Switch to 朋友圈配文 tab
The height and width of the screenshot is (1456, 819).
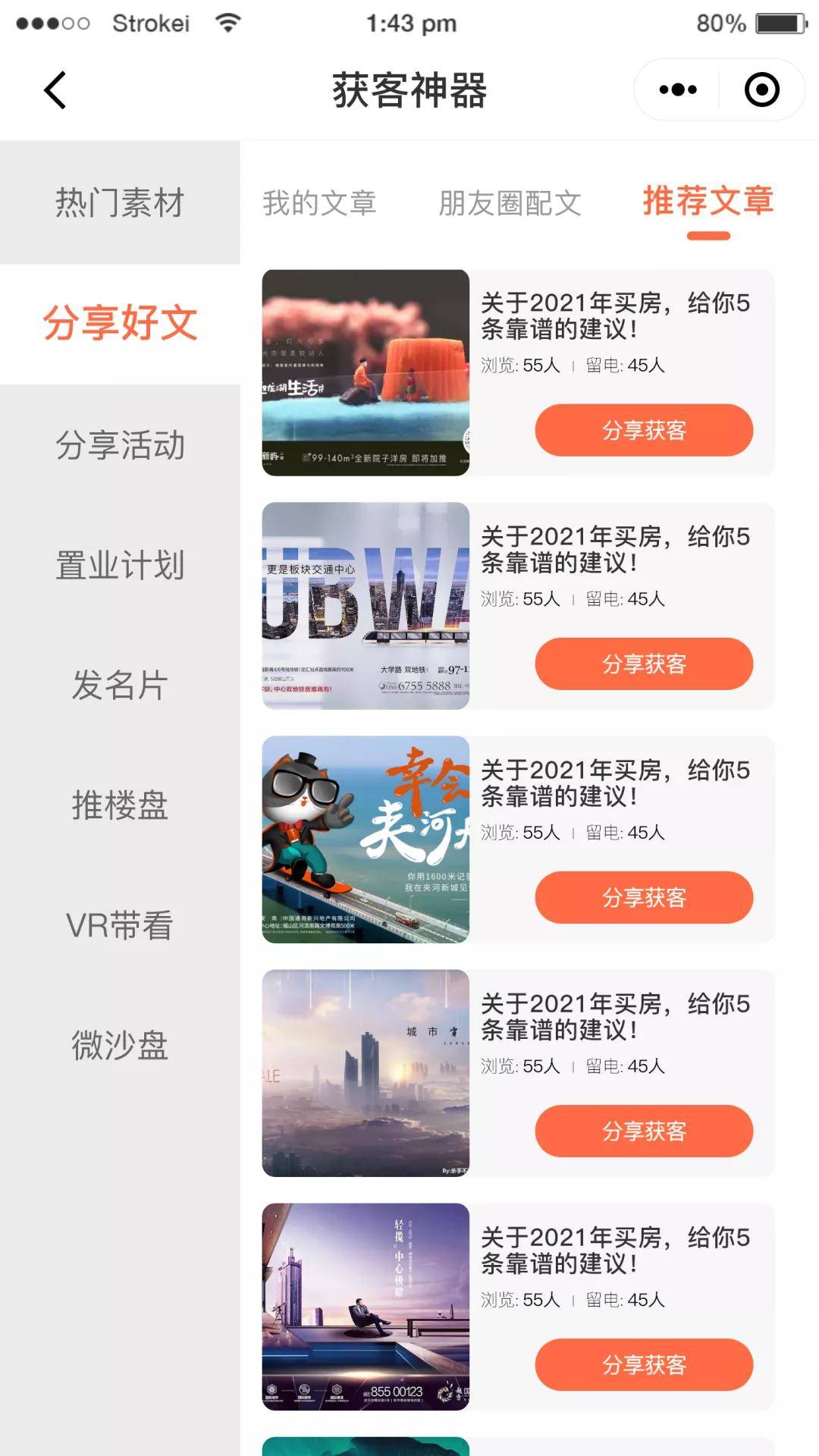(510, 202)
